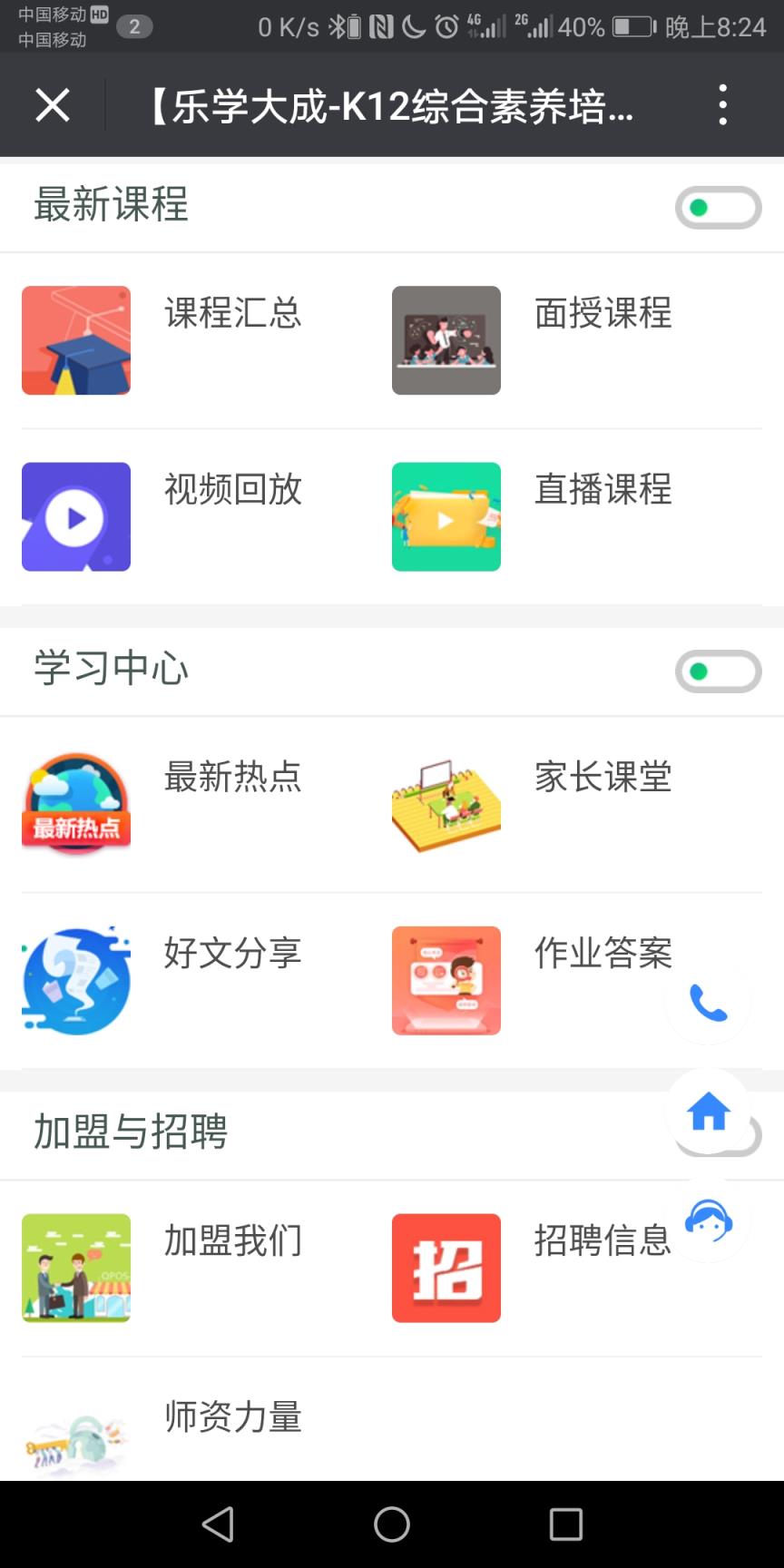Tap the page title 【乐学大成-K12综合素养培...
This screenshot has width=784, height=1568.
coord(390,104)
